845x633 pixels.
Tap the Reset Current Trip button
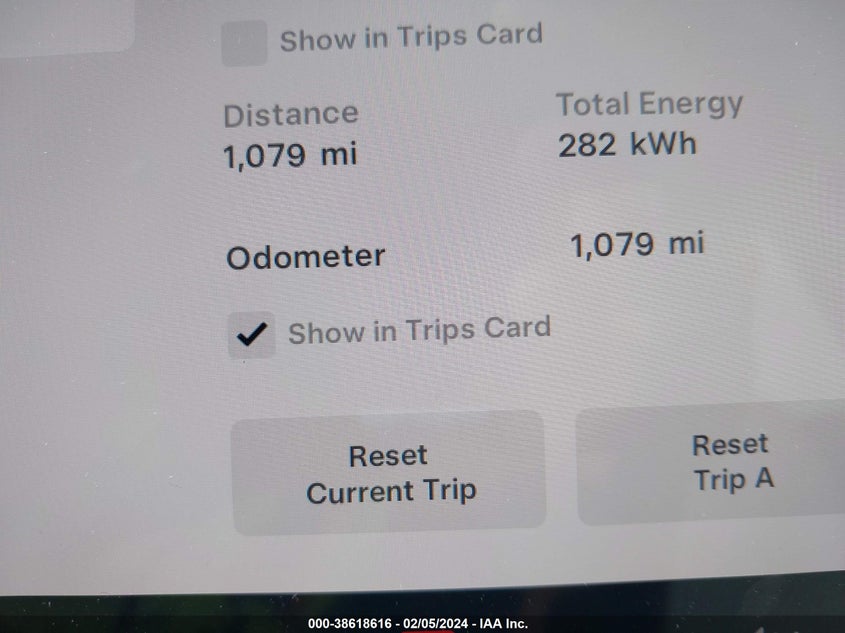tap(390, 473)
